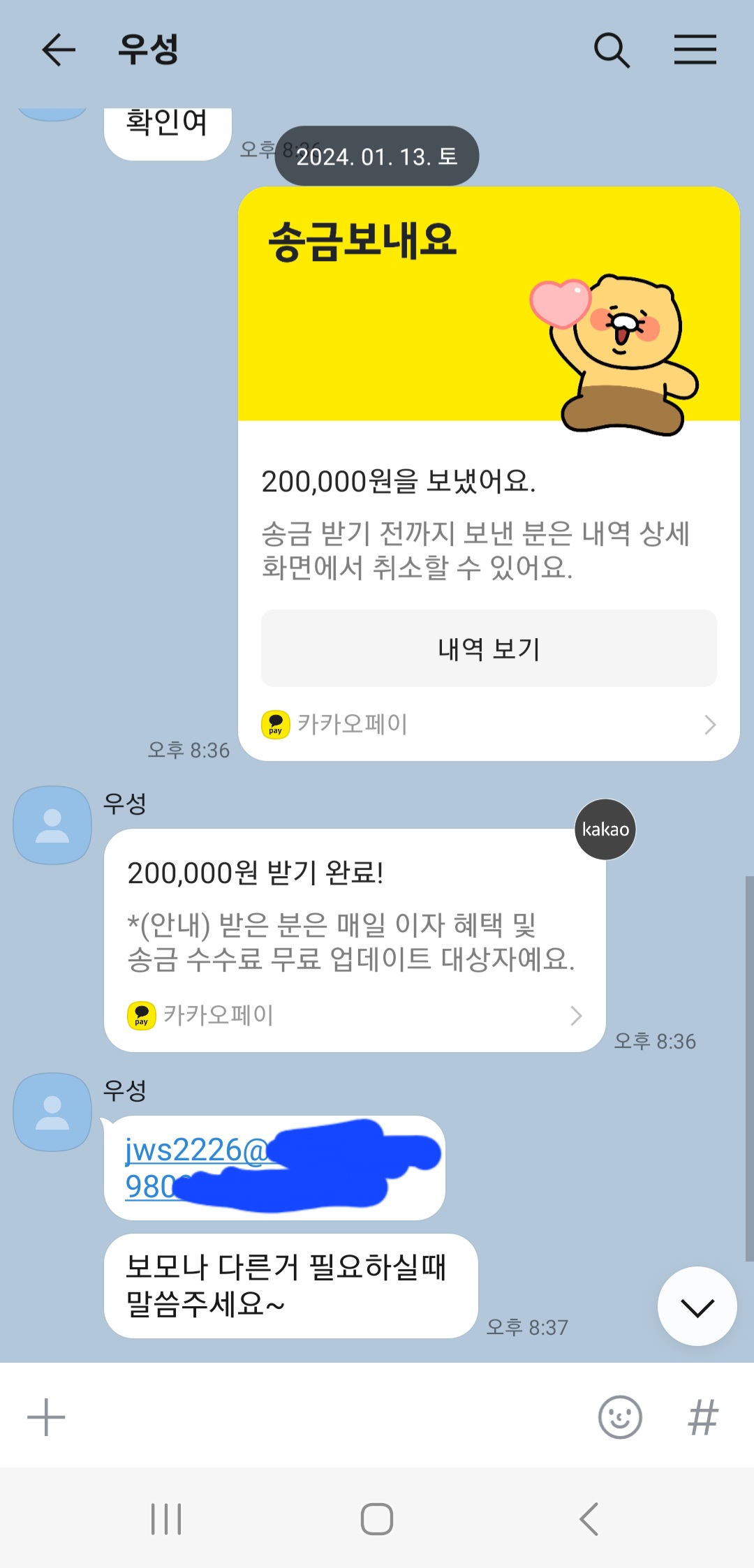Screen dimensions: 754x1568
Task: Open the 카카오페이 link in 받기 완료 message
Action: click(x=355, y=1016)
